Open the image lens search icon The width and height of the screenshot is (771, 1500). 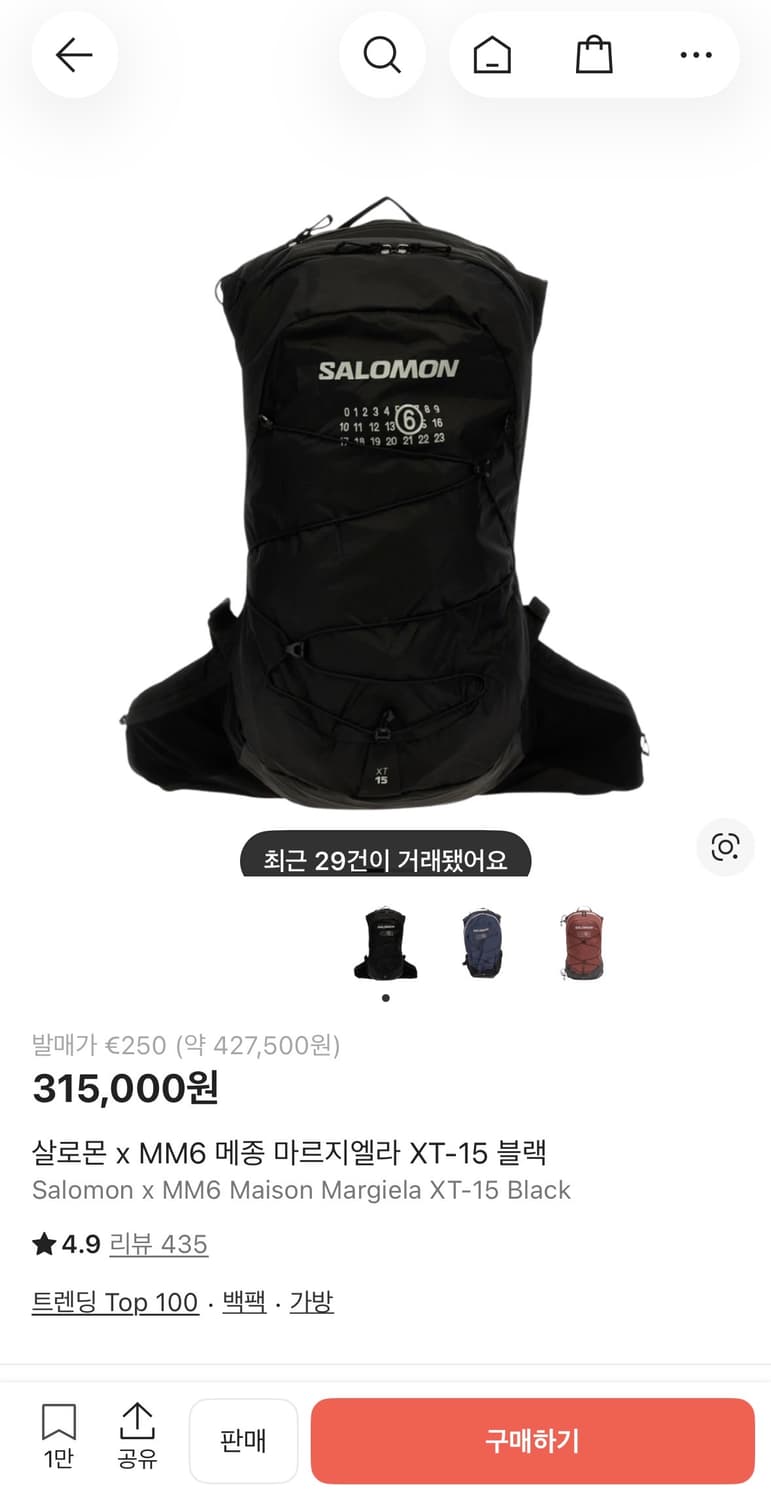(x=724, y=847)
